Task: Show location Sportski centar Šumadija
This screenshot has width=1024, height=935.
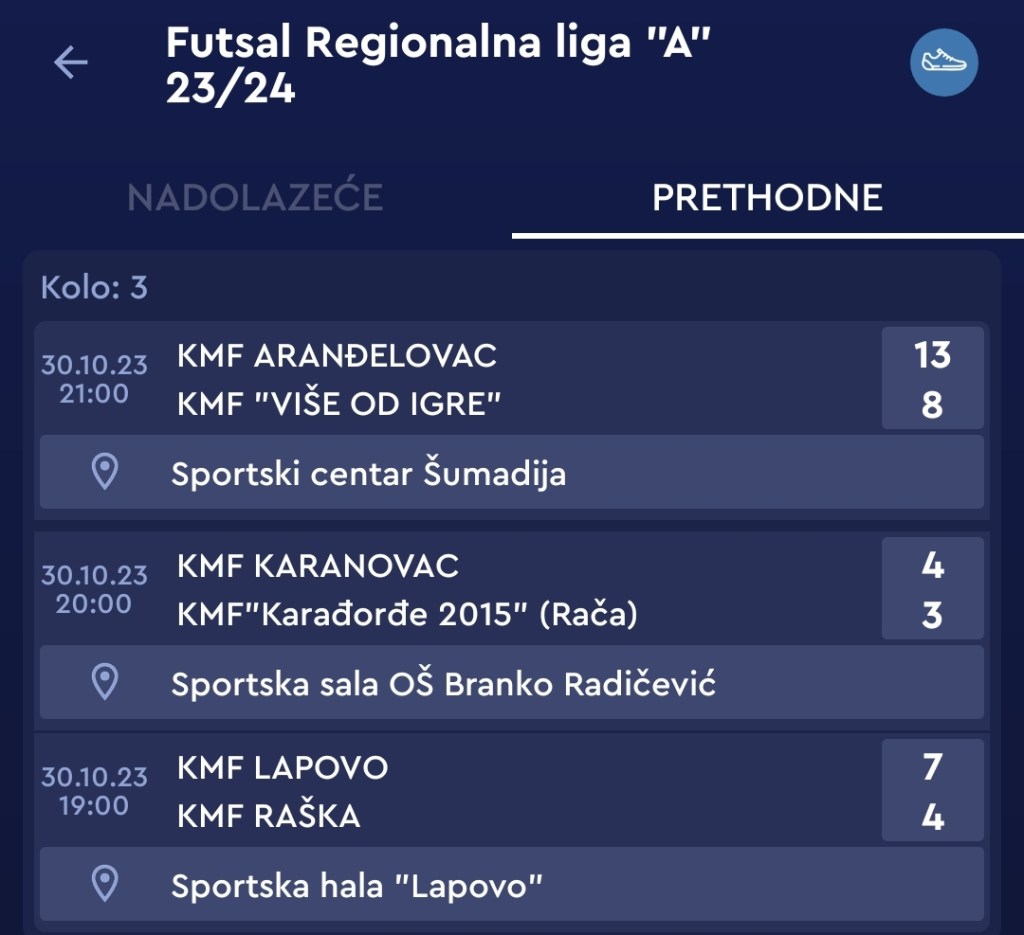Action: pyautogui.click(x=510, y=472)
